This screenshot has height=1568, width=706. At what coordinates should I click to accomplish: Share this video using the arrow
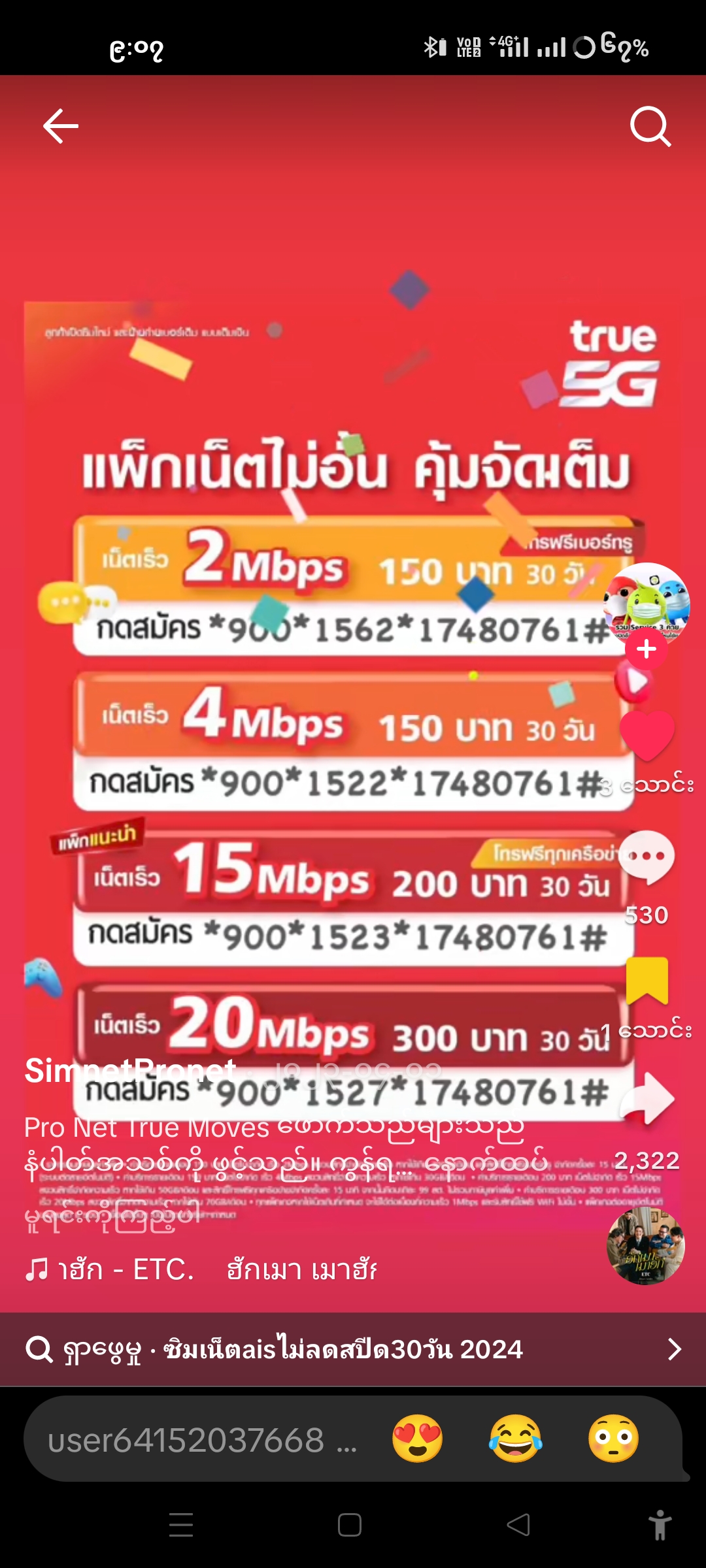pyautogui.click(x=647, y=1099)
